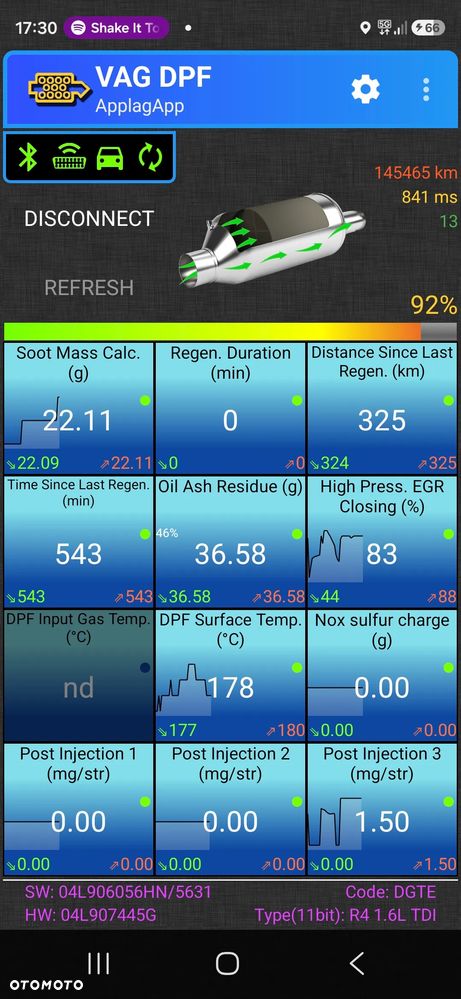This screenshot has height=999, width=461.
Task: Open the Time Since Last Regen. tile
Action: point(78,541)
